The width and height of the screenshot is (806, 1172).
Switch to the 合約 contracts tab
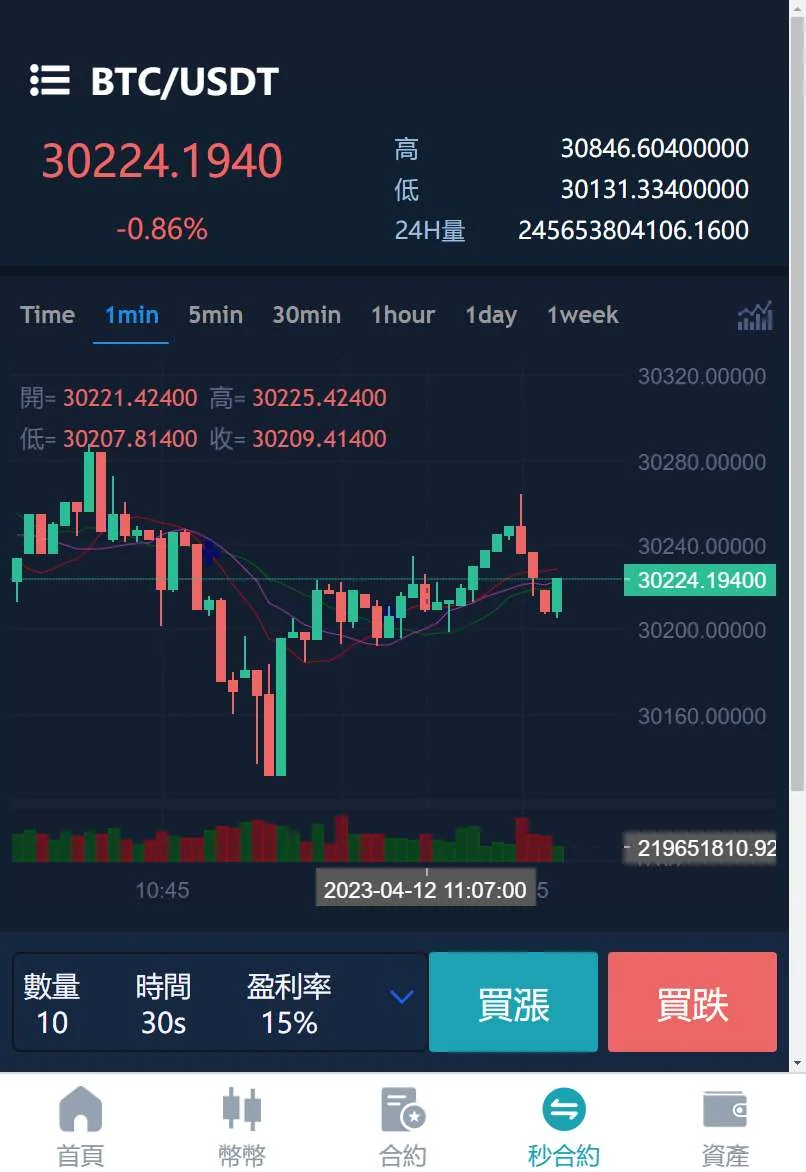[403, 1125]
